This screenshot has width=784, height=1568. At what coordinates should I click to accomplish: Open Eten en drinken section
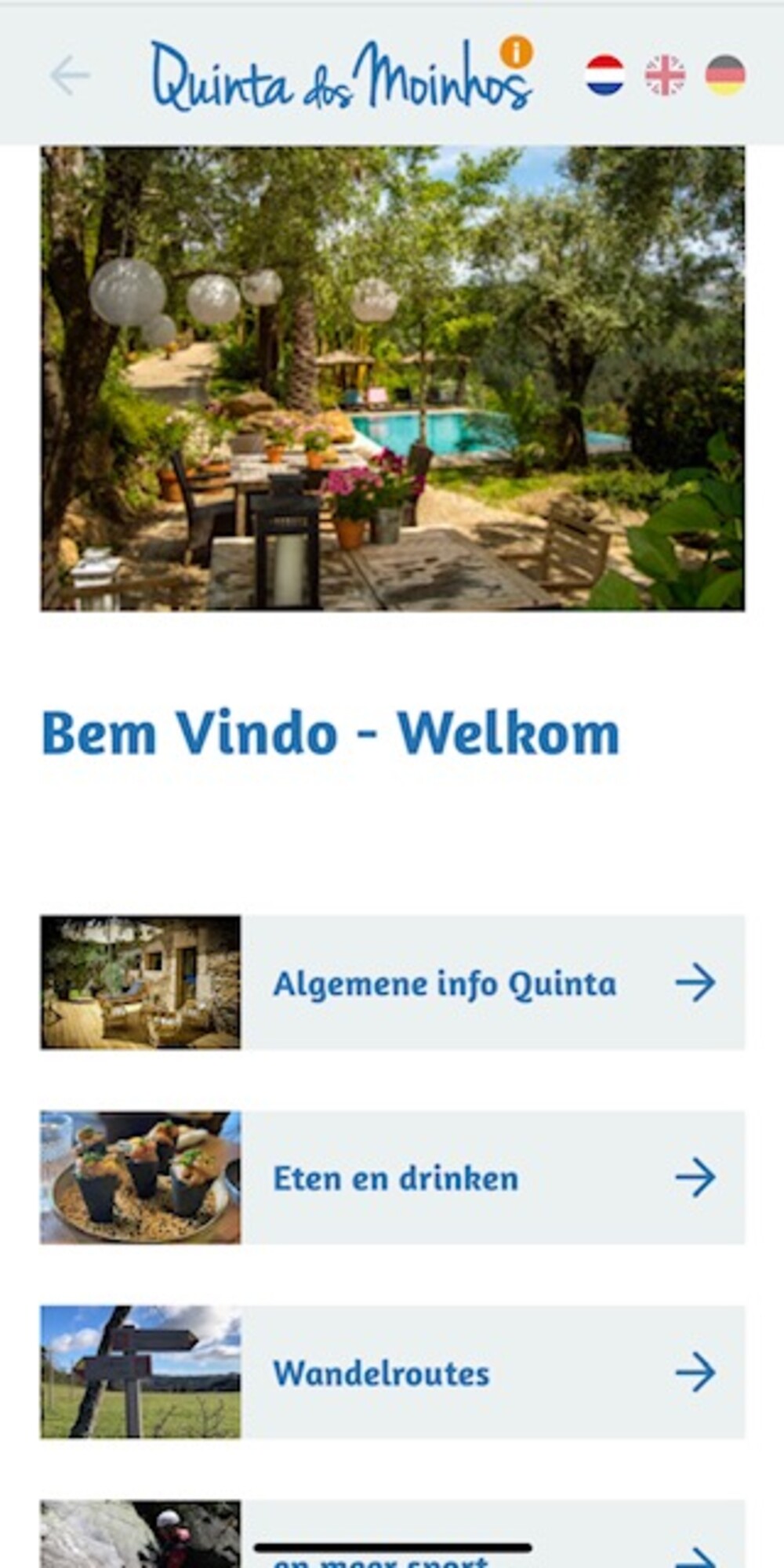point(393,1178)
